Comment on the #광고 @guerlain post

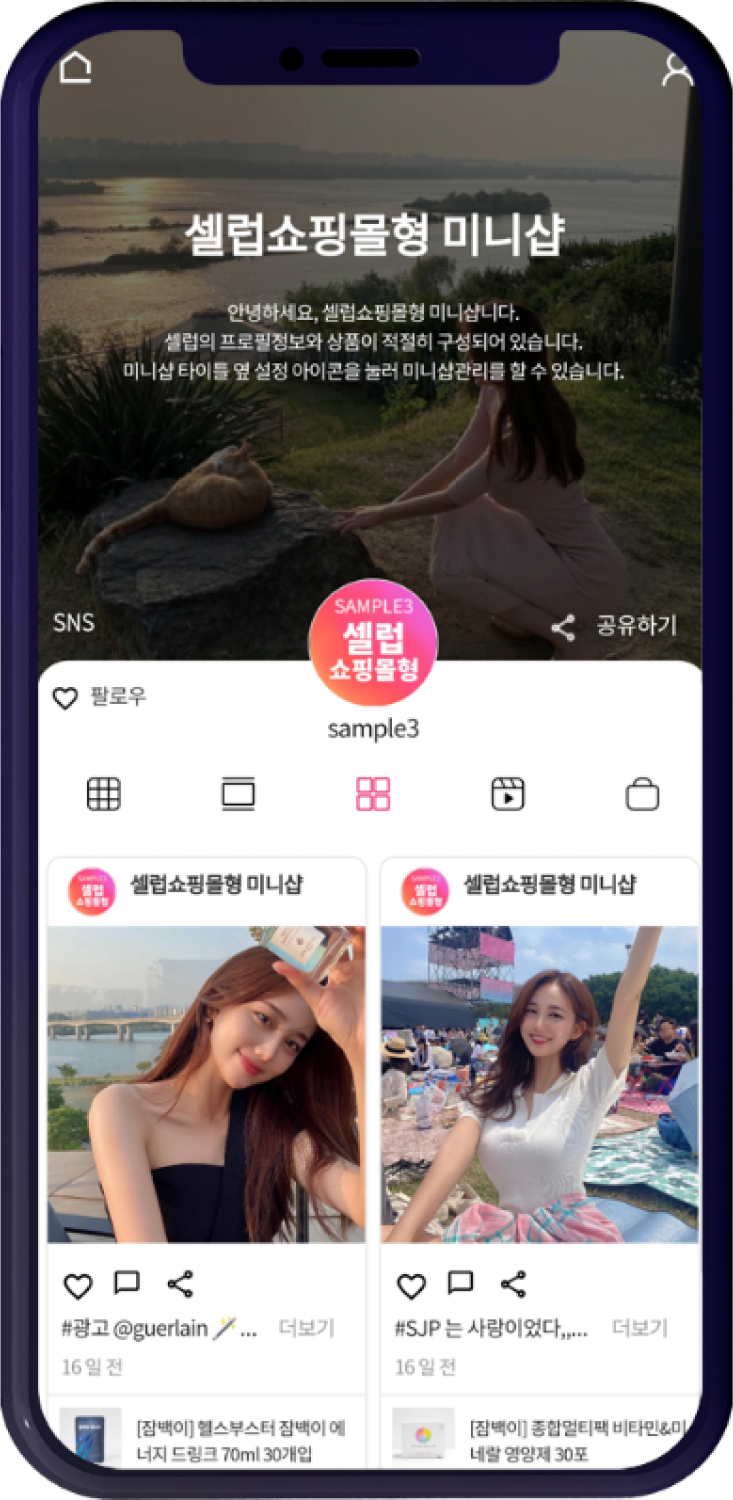coord(127,1283)
